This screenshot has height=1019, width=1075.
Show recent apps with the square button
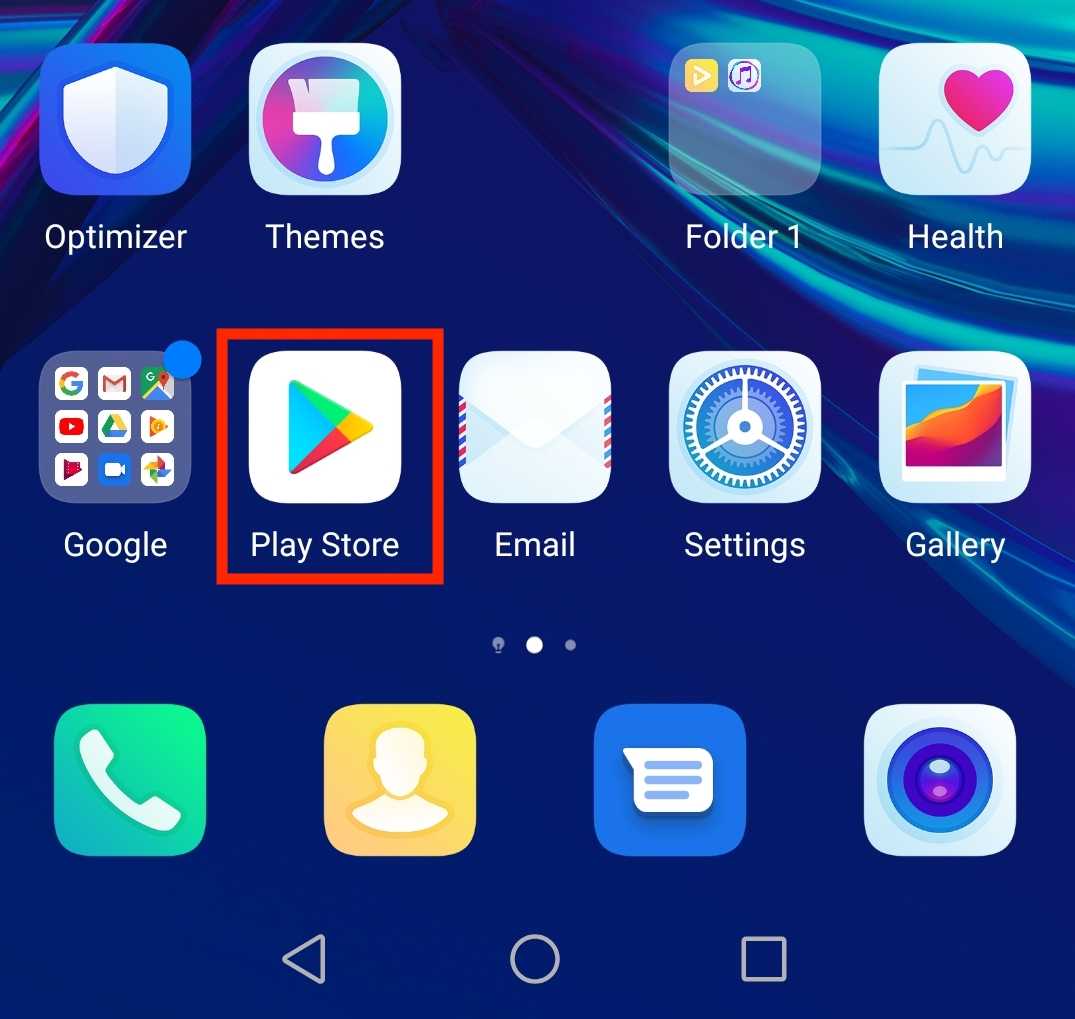tap(764, 959)
